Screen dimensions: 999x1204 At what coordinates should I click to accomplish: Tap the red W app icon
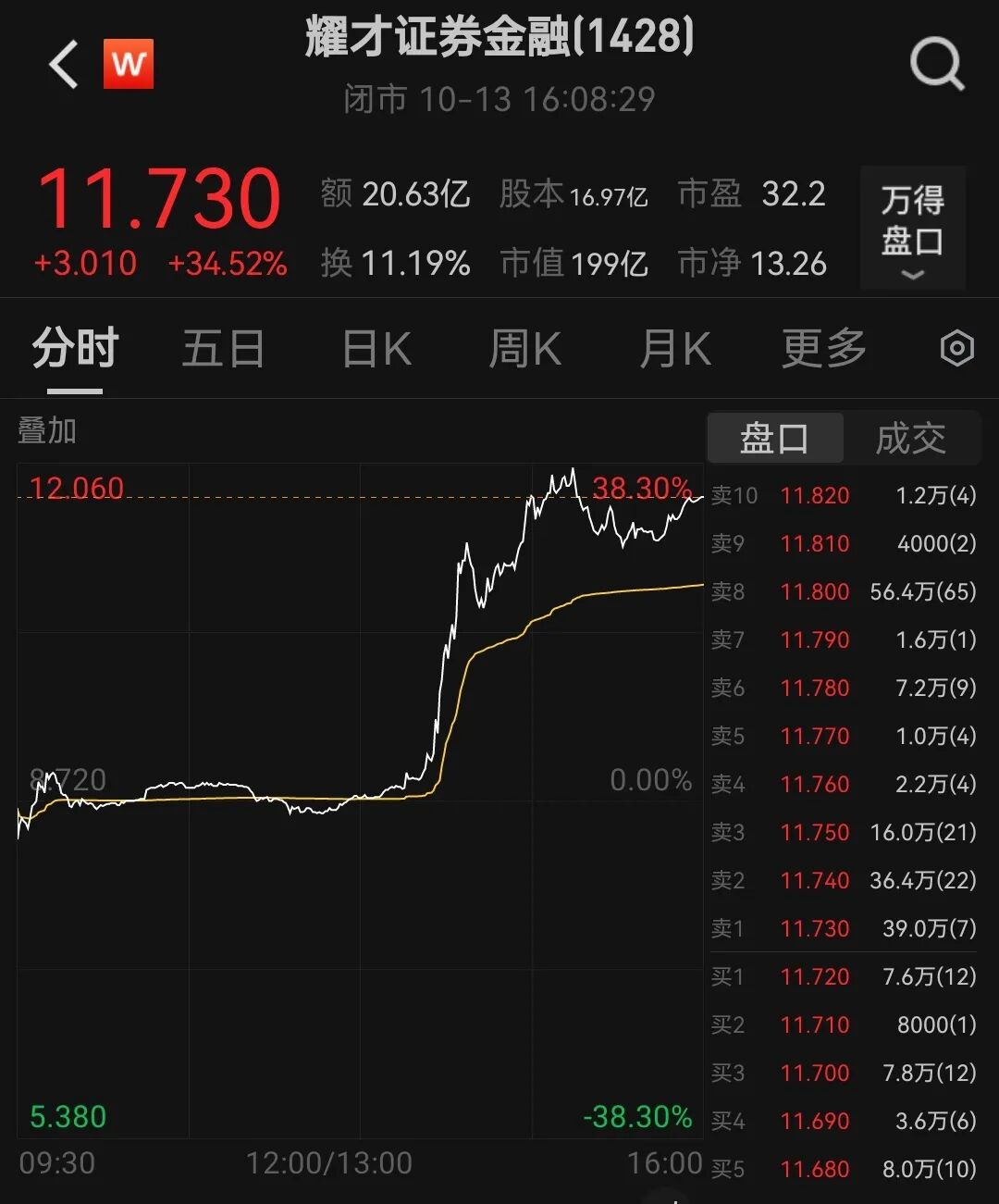(129, 65)
